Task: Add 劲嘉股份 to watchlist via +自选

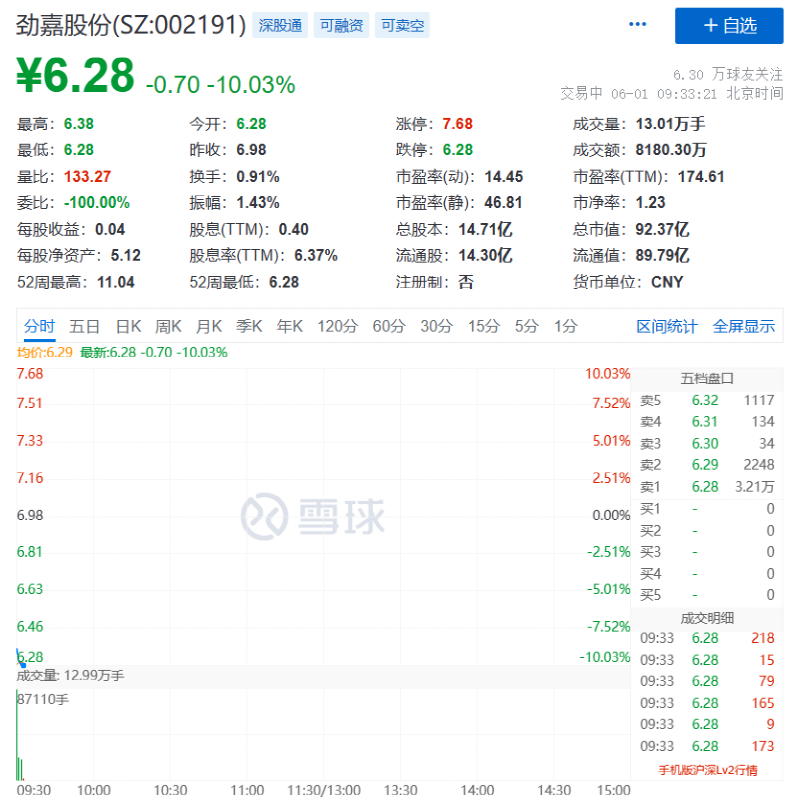Action: 731,25
